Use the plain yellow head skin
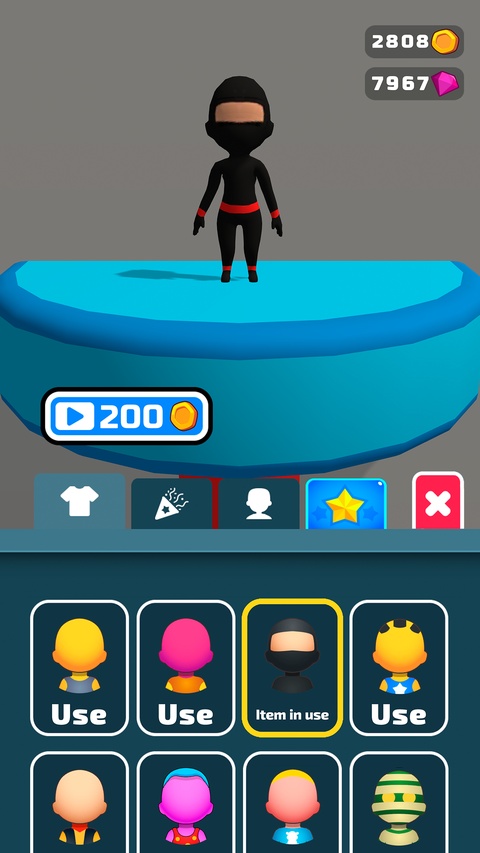 pos(79,668)
